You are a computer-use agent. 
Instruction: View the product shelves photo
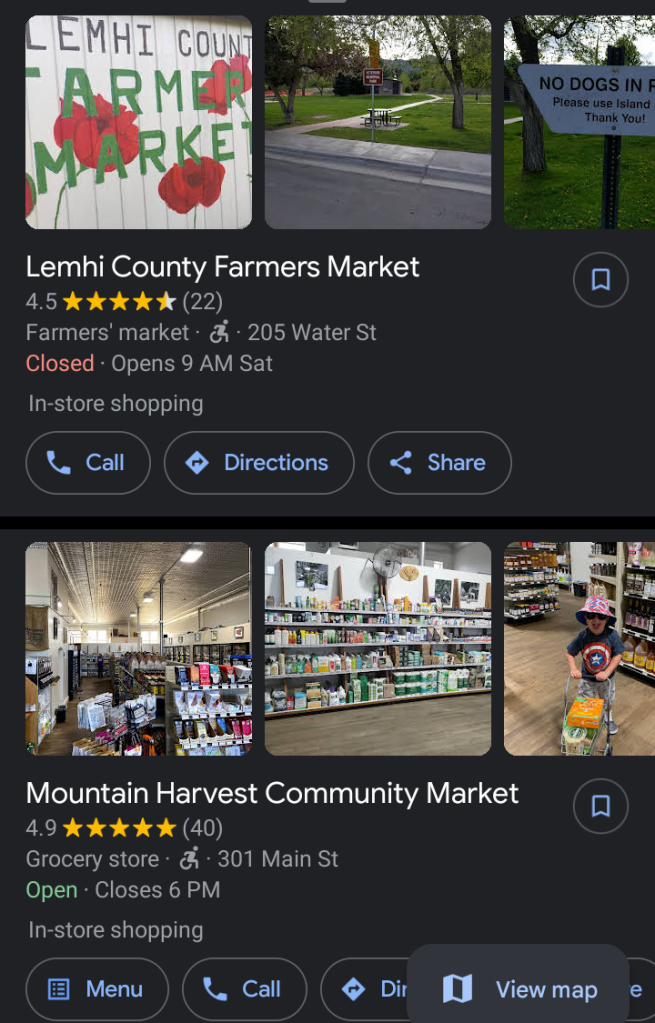378,649
